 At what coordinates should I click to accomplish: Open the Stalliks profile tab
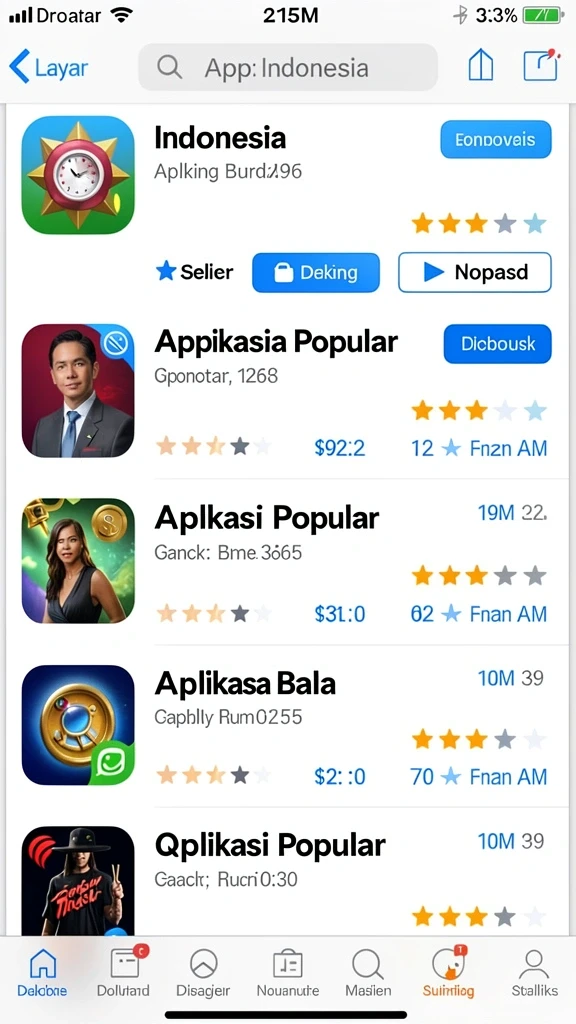pyautogui.click(x=534, y=973)
